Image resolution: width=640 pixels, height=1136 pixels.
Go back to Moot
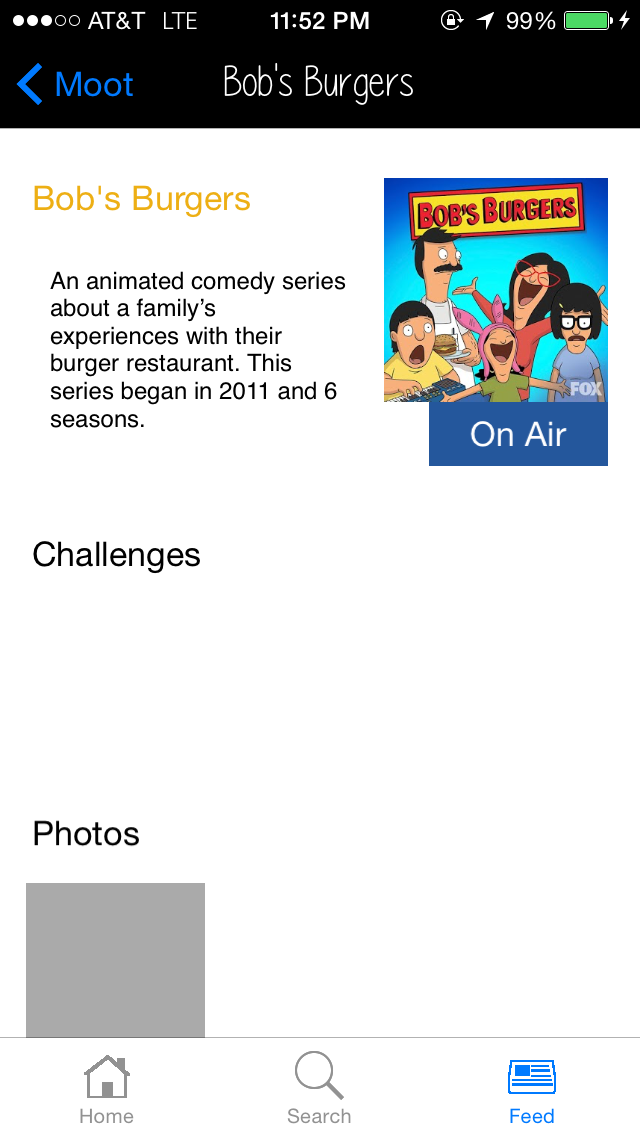tap(75, 85)
